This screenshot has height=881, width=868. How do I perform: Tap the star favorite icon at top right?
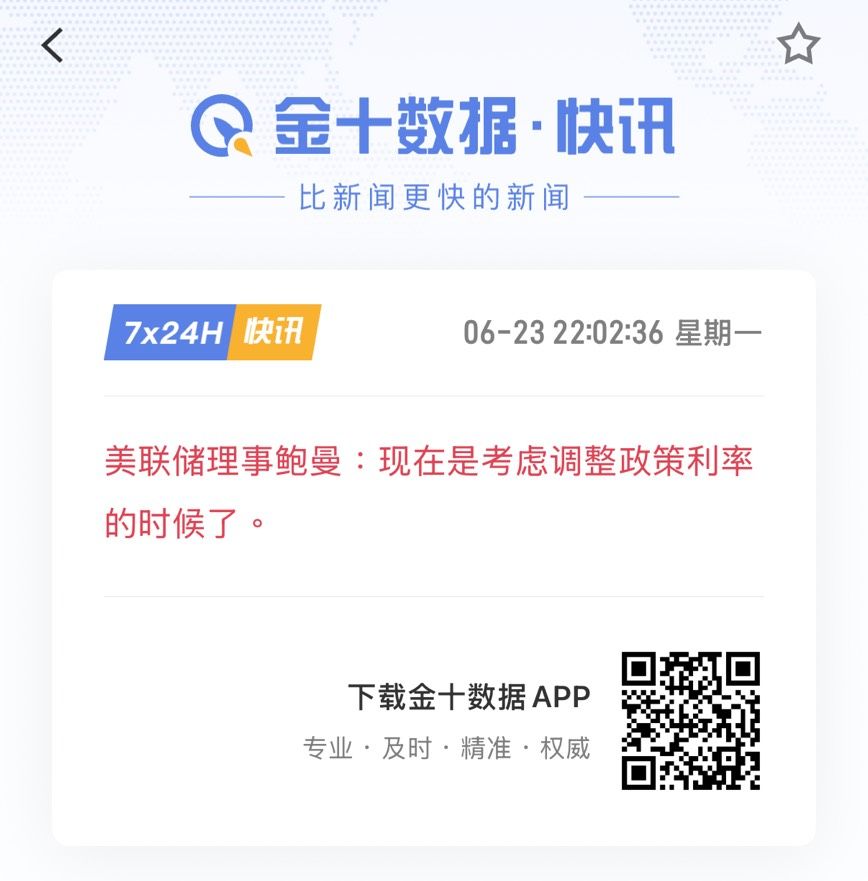click(x=798, y=45)
